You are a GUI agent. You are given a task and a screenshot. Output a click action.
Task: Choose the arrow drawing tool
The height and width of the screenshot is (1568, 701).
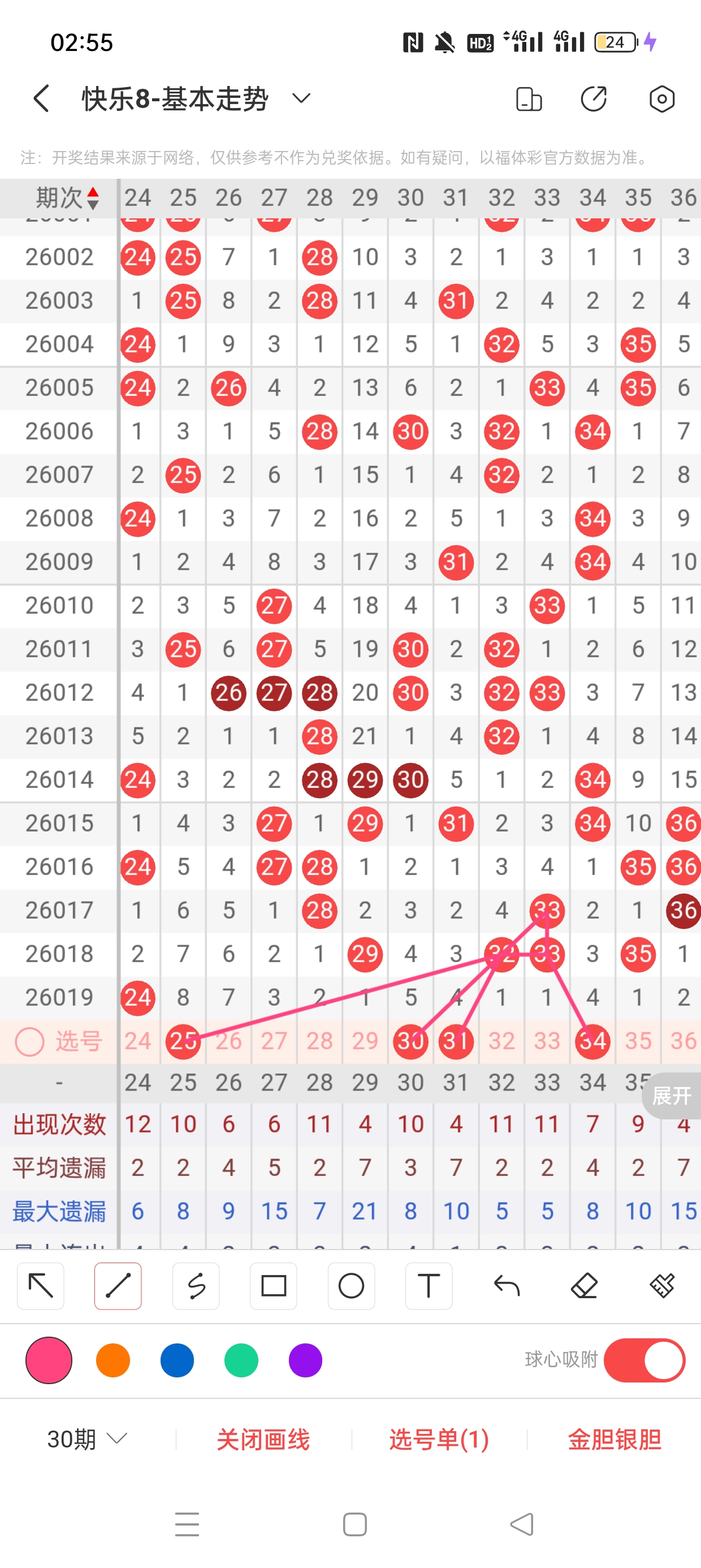(x=41, y=1286)
